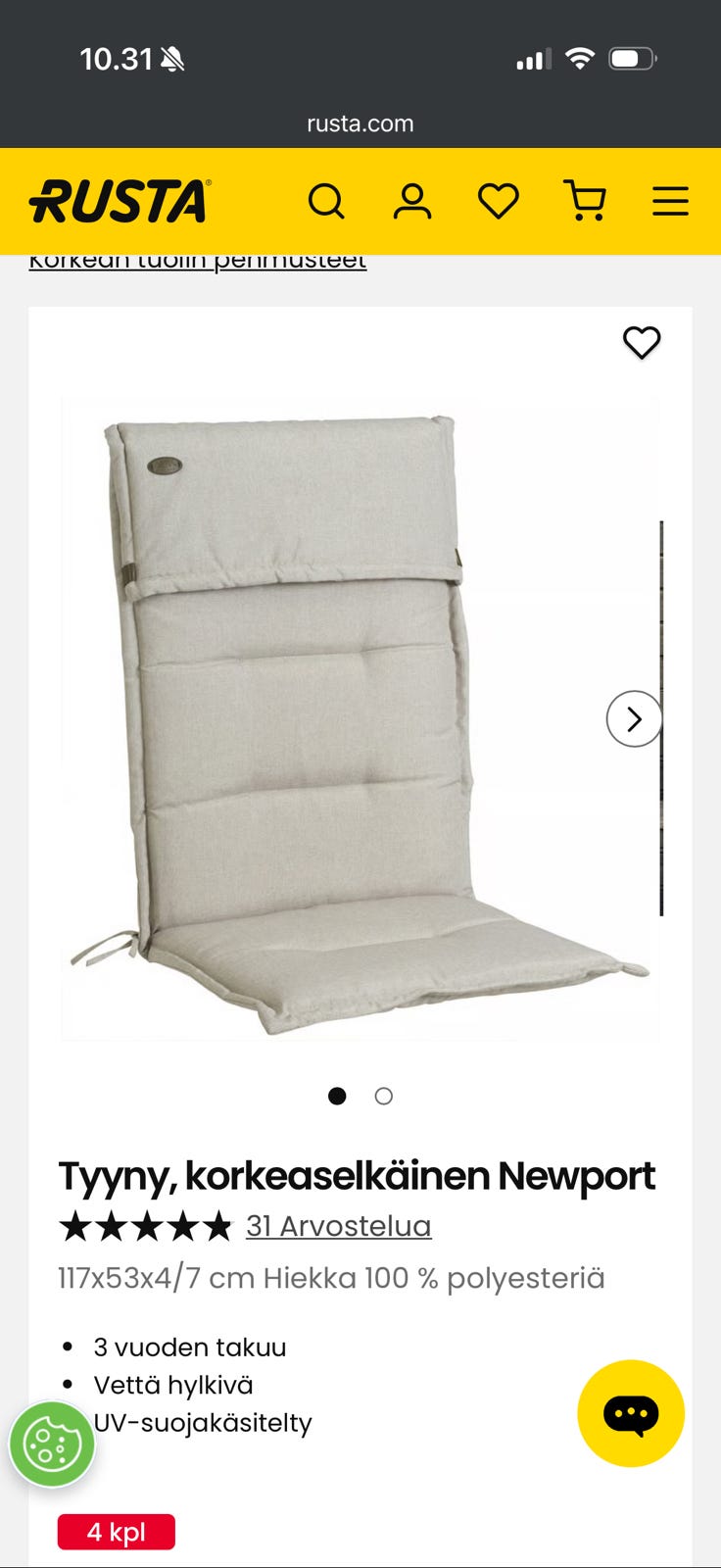
Task: Open the cookie settings button
Action: point(52,1445)
